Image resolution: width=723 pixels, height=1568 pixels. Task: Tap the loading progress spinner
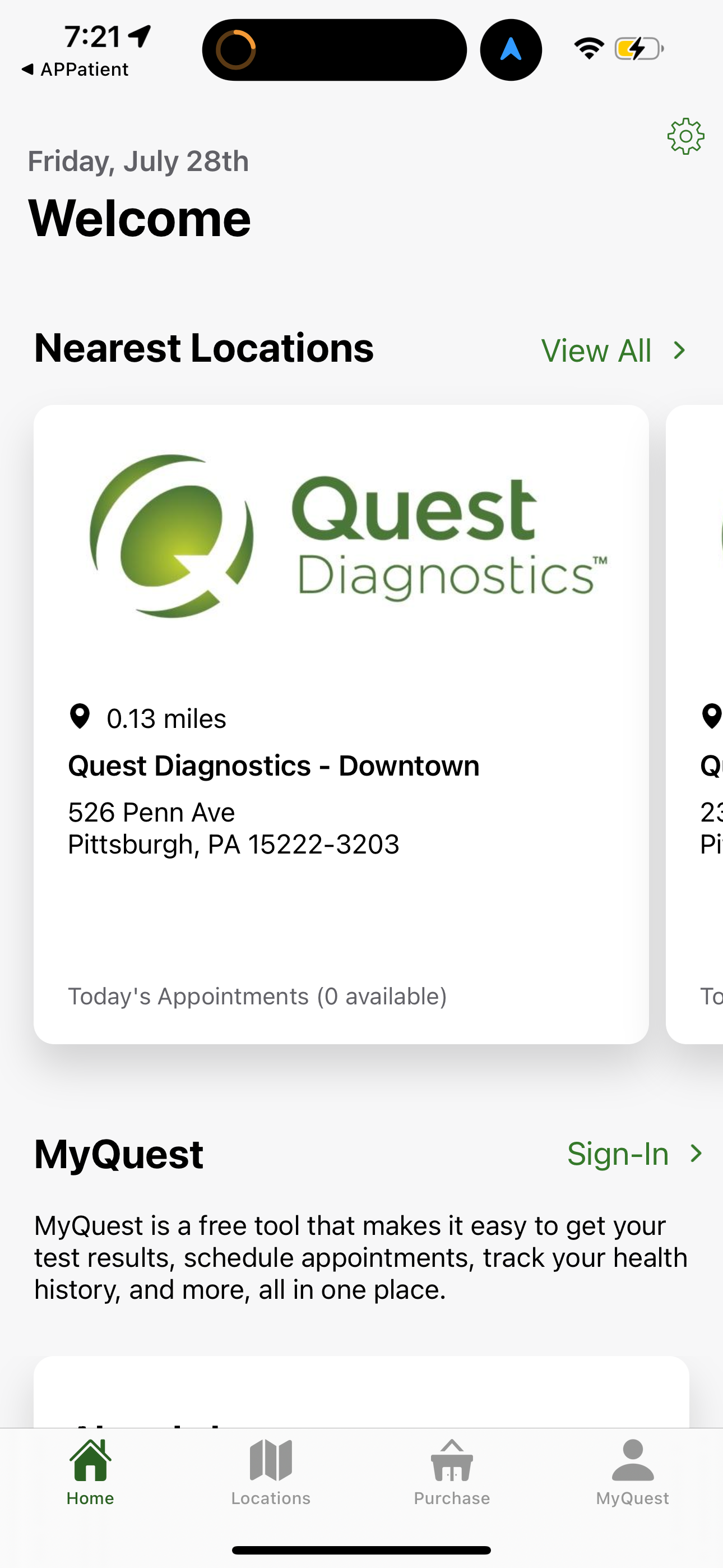click(235, 49)
